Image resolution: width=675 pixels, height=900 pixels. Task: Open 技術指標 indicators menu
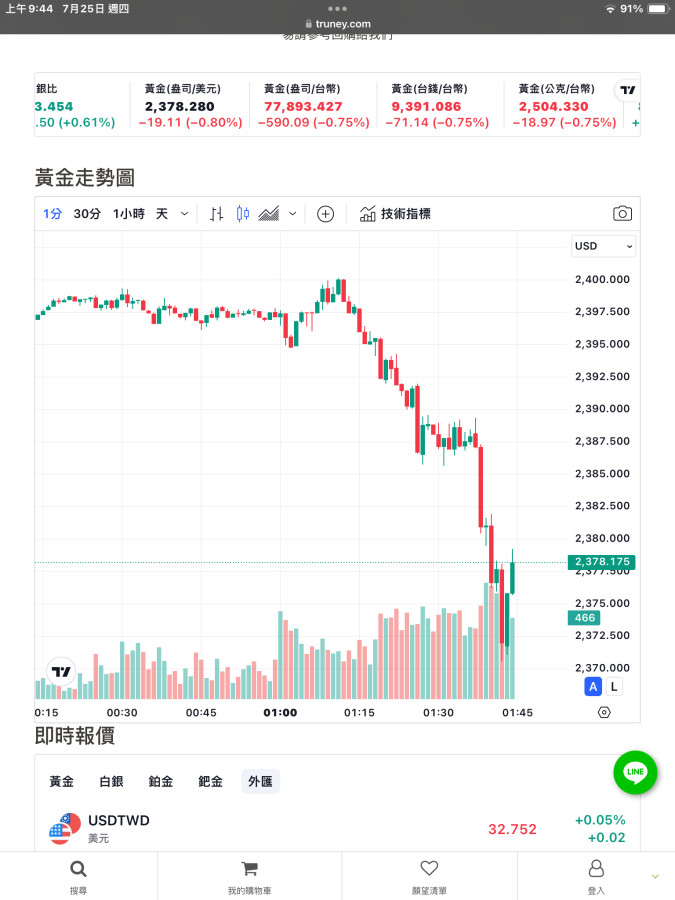tap(395, 214)
